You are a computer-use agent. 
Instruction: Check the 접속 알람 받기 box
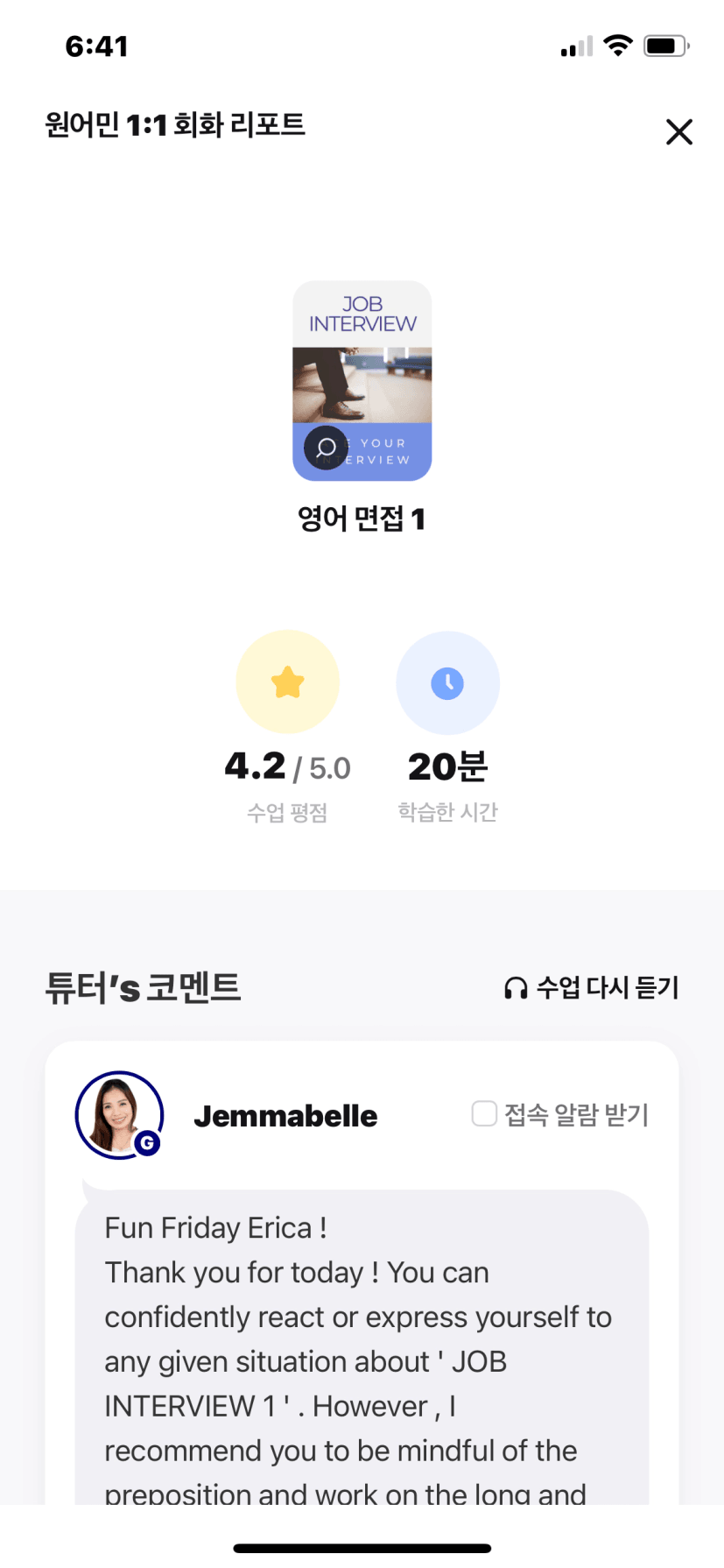(x=484, y=1113)
